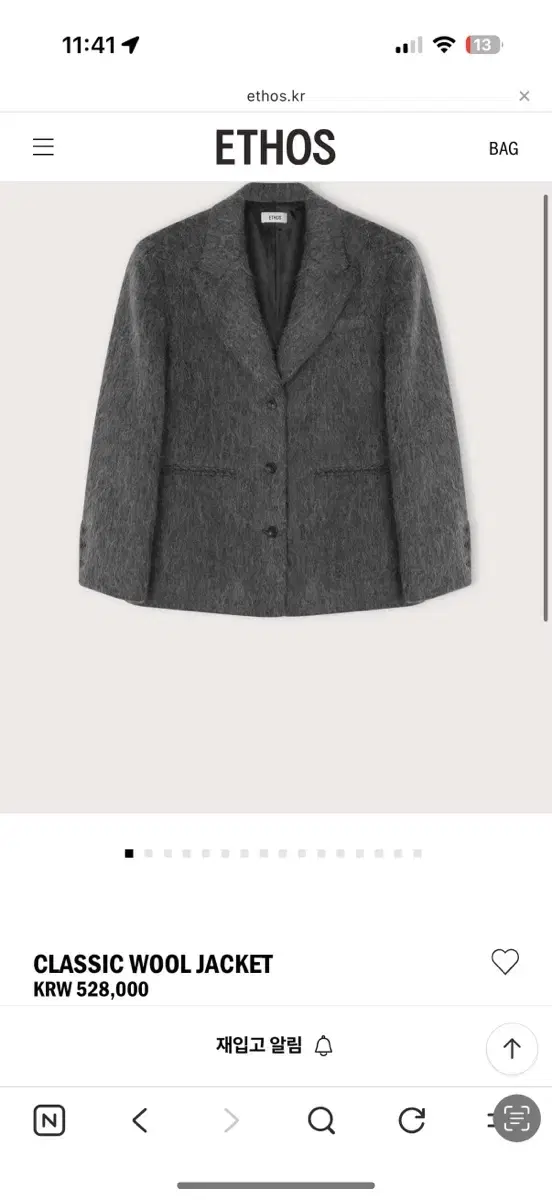Image resolution: width=552 pixels, height=1200 pixels.
Task: Open the hamburger menu
Action: [43, 148]
